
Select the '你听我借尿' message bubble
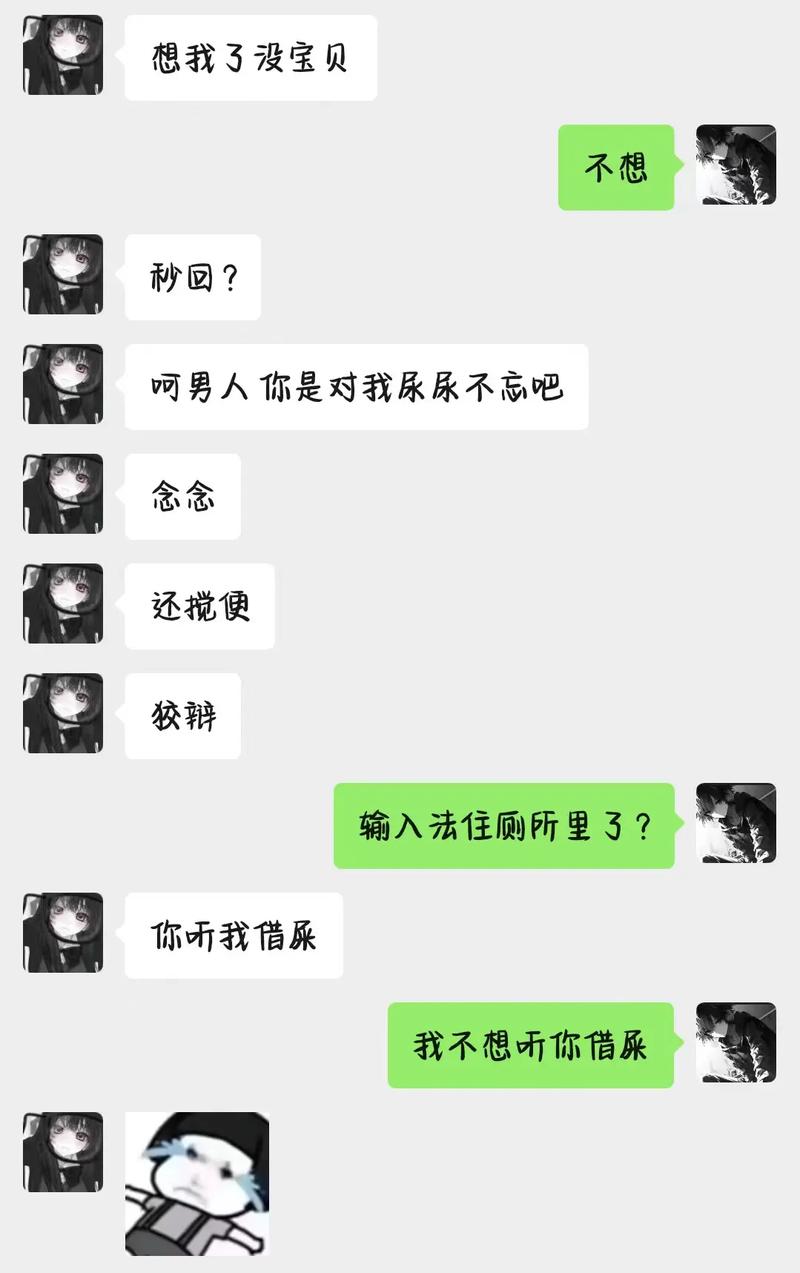(x=233, y=934)
